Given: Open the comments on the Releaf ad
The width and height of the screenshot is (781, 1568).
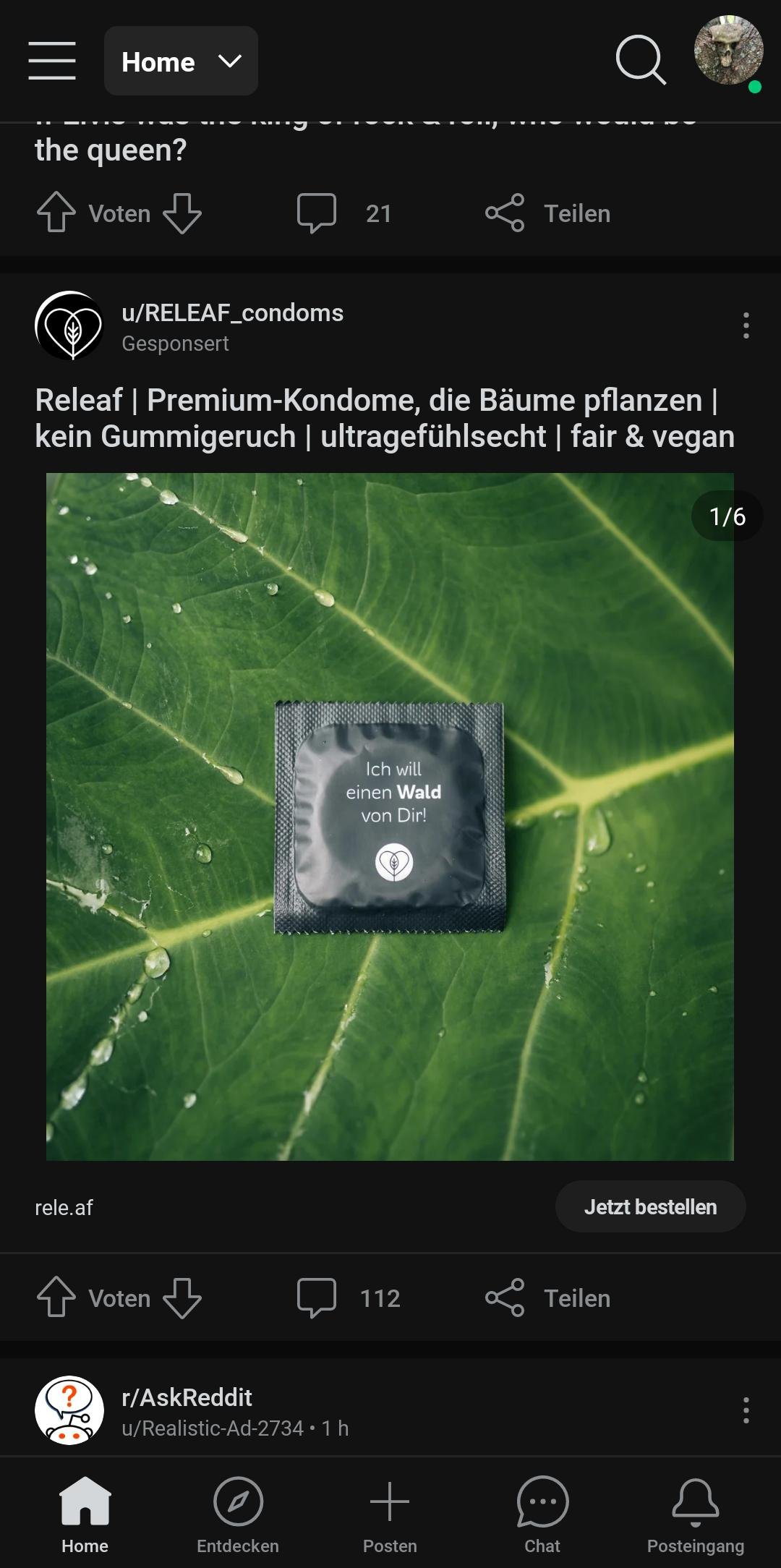Looking at the screenshot, I should [316, 1297].
